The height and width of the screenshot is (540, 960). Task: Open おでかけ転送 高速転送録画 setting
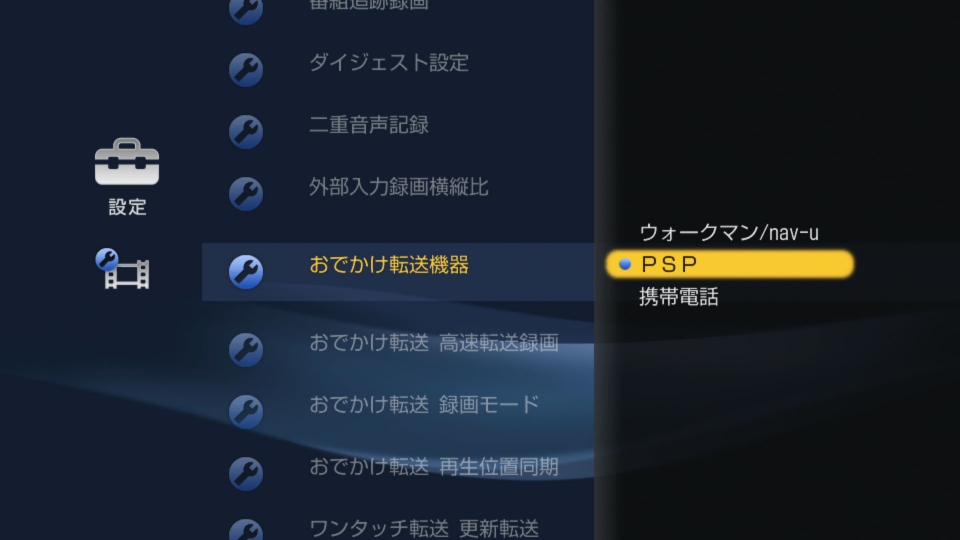pyautogui.click(x=433, y=344)
